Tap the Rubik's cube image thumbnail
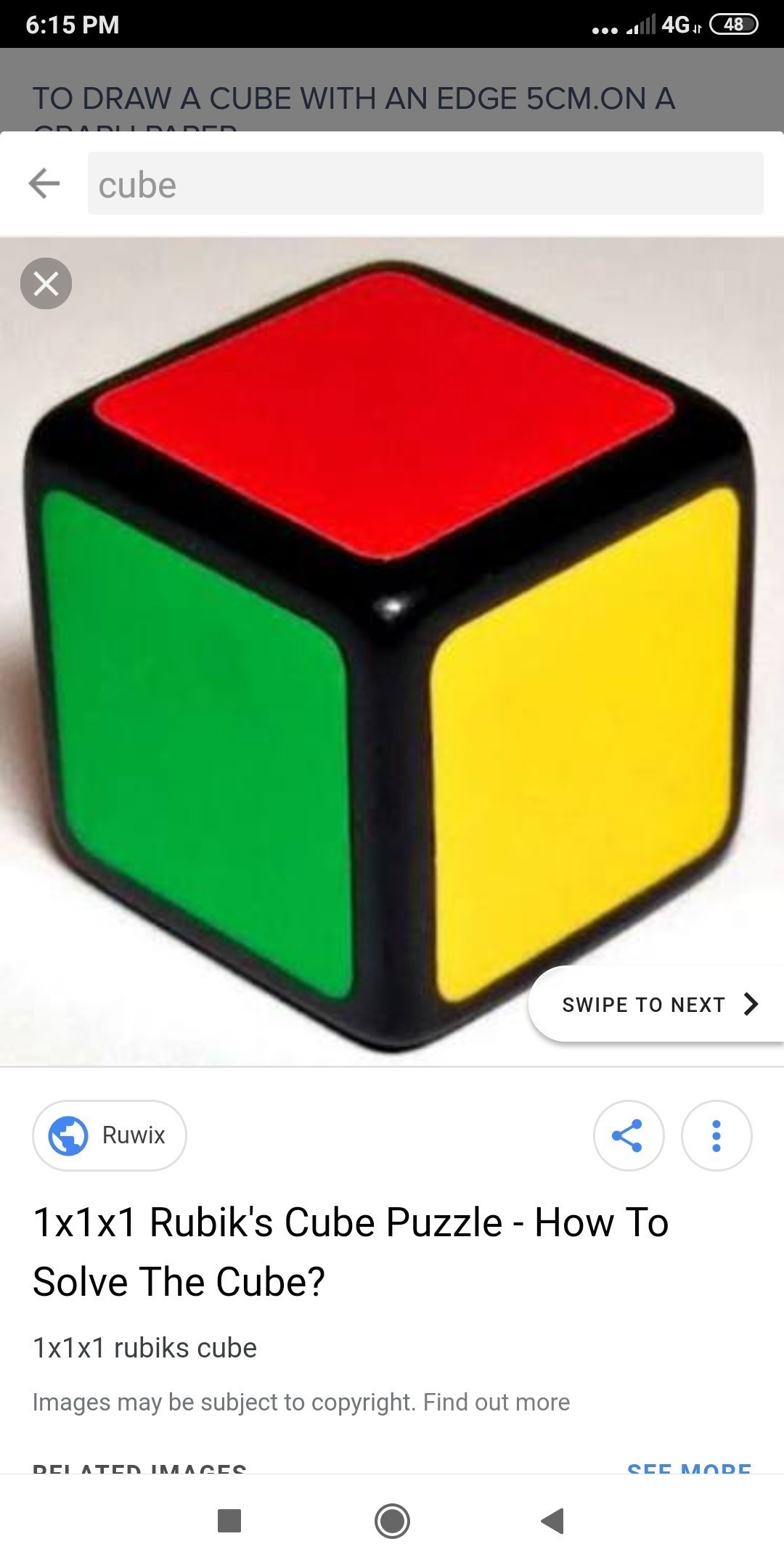 click(392, 653)
